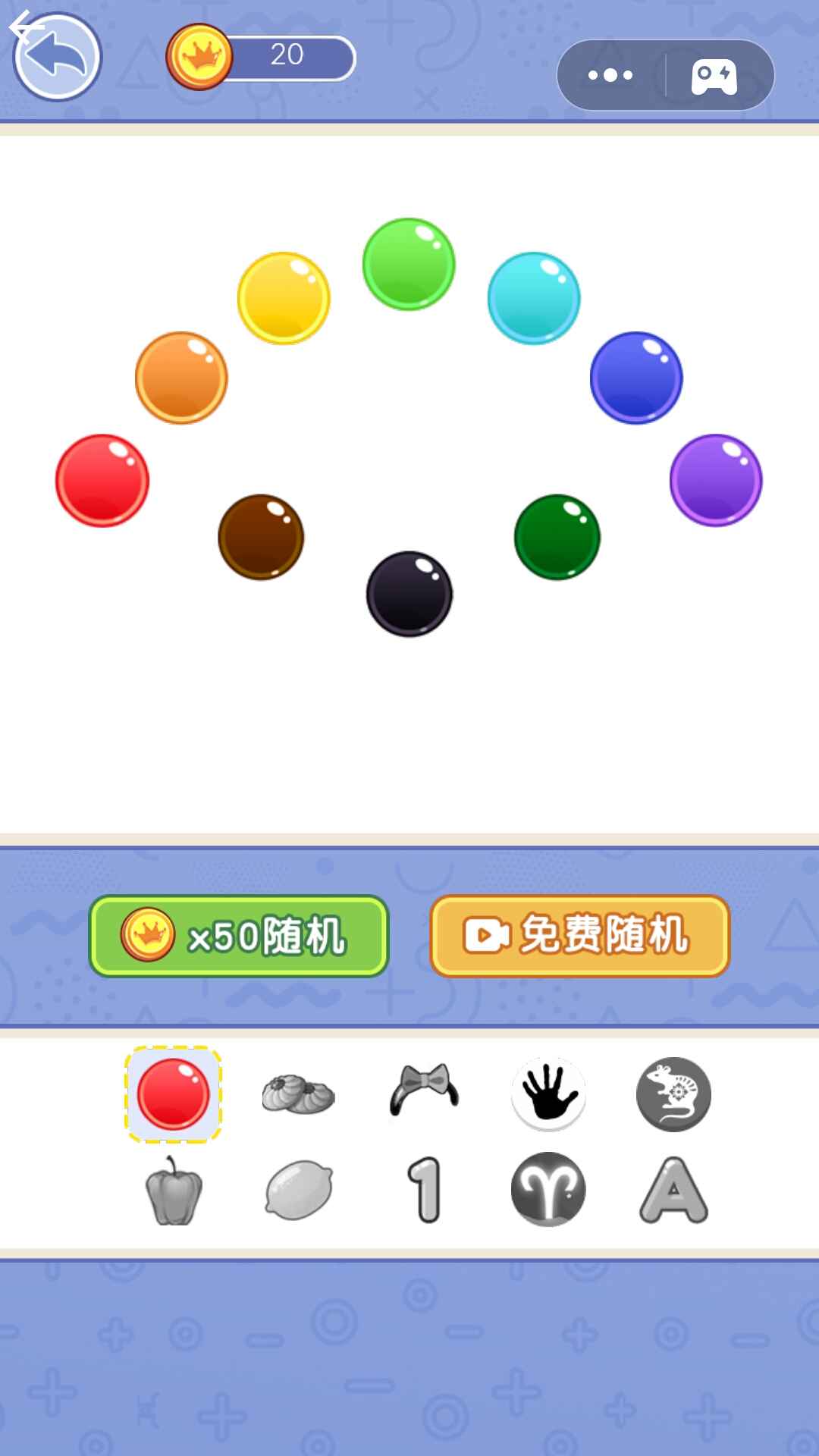Image resolution: width=819 pixels, height=1456 pixels.
Task: Select the red ball skin set
Action: 174,1094
